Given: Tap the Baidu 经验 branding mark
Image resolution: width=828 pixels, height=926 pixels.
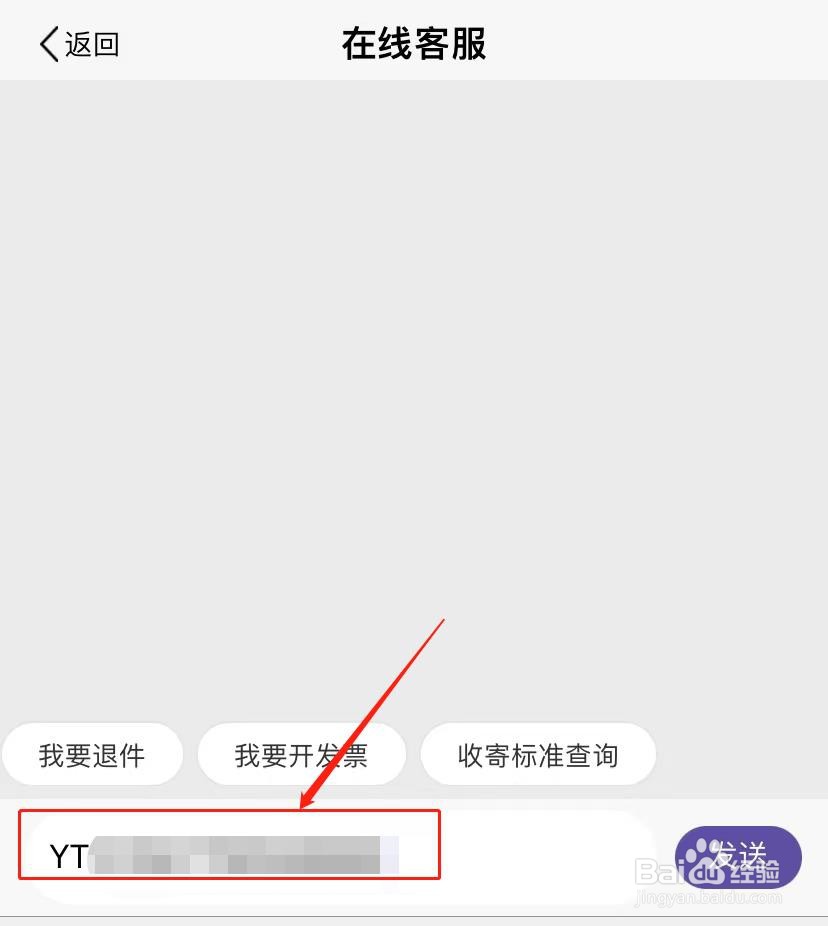Looking at the screenshot, I should 735,870.
